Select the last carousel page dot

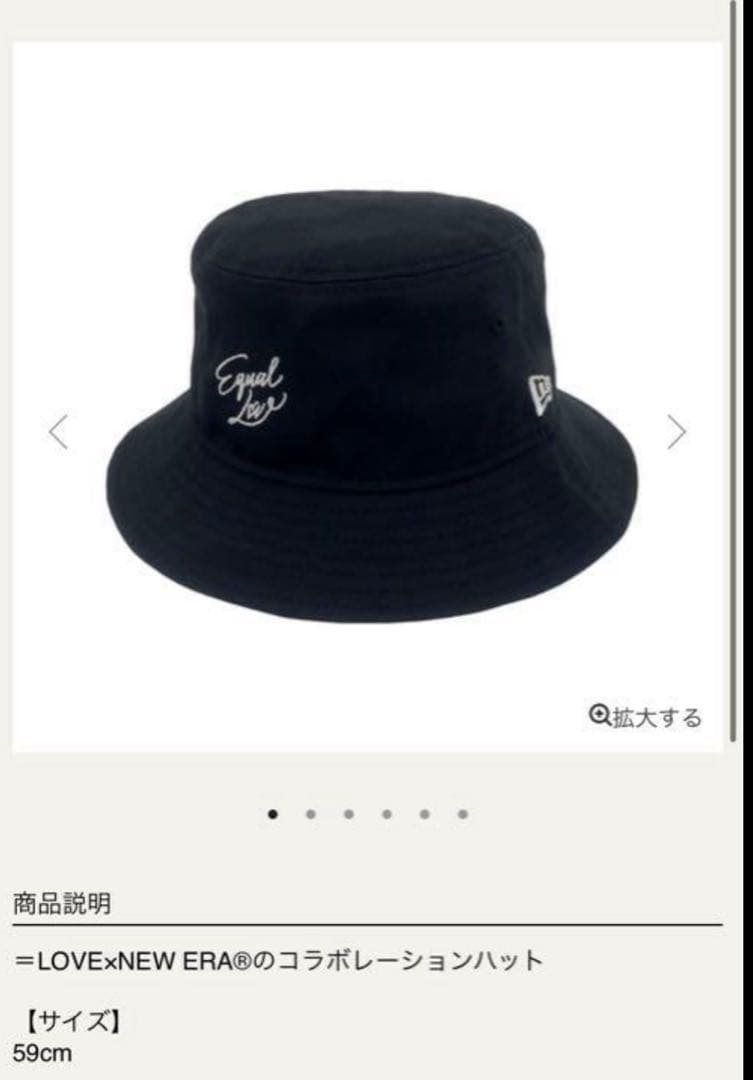[462, 814]
